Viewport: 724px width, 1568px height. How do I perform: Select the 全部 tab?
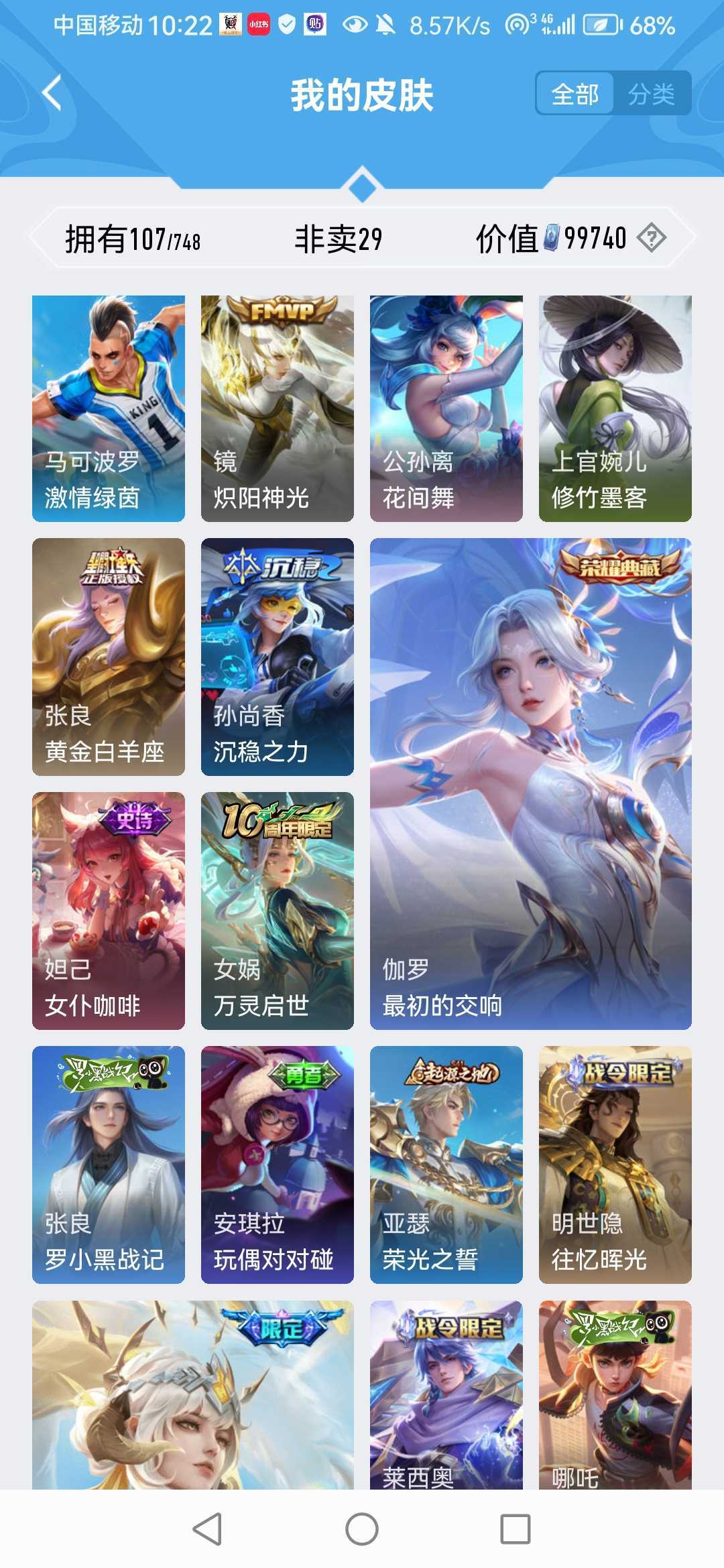coord(575,94)
